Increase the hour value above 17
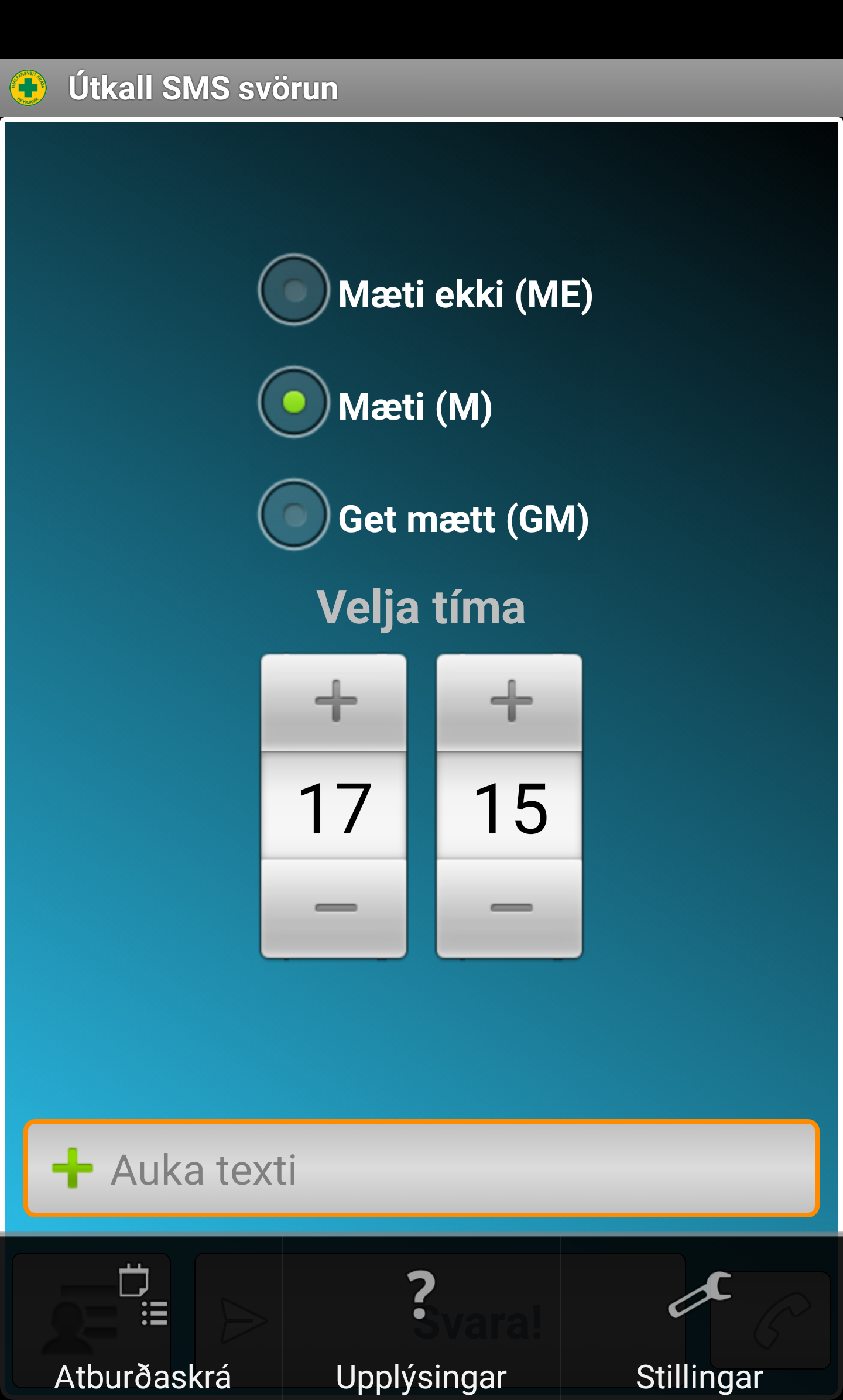843x1400 pixels. point(334,701)
